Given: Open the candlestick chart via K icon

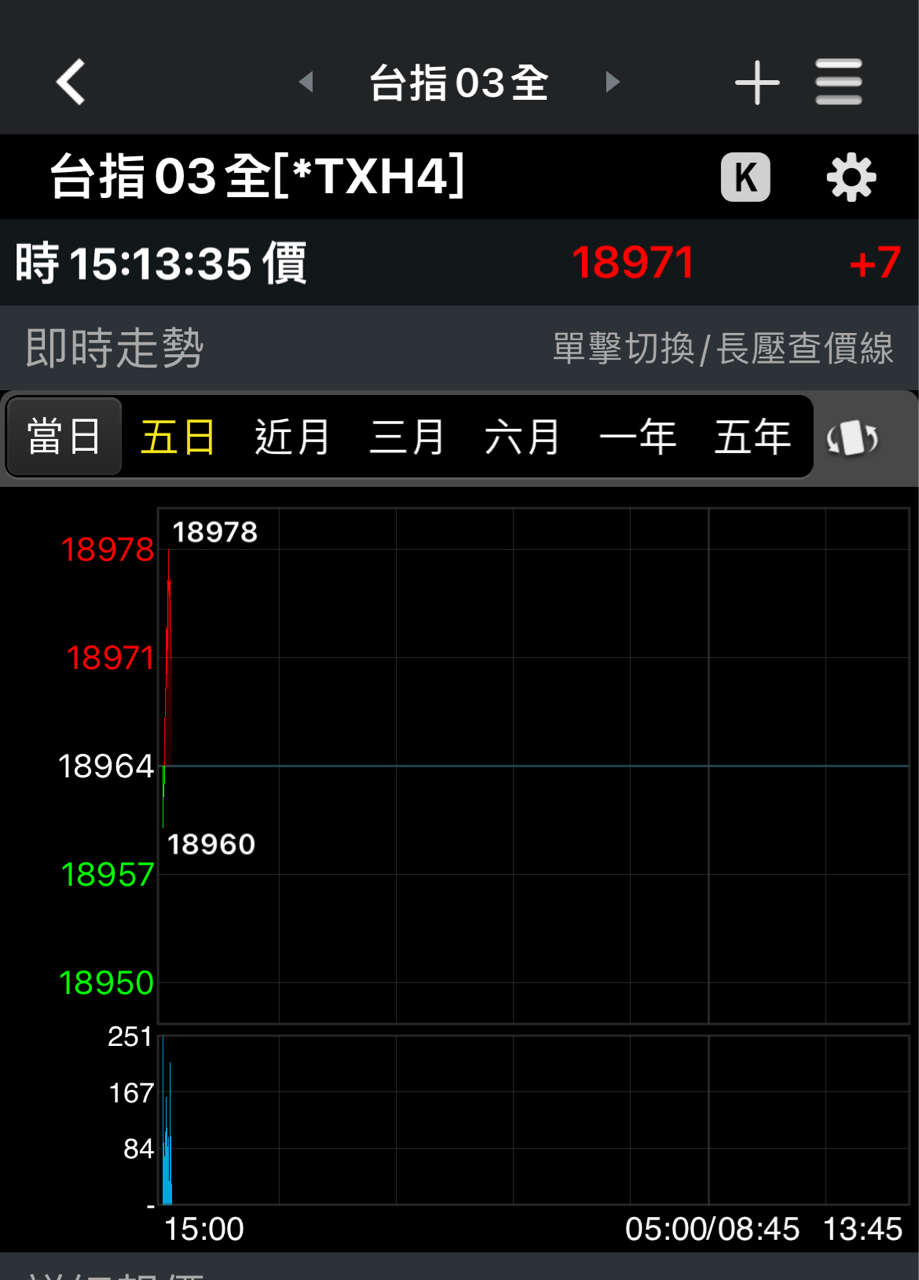Looking at the screenshot, I should pyautogui.click(x=745, y=177).
